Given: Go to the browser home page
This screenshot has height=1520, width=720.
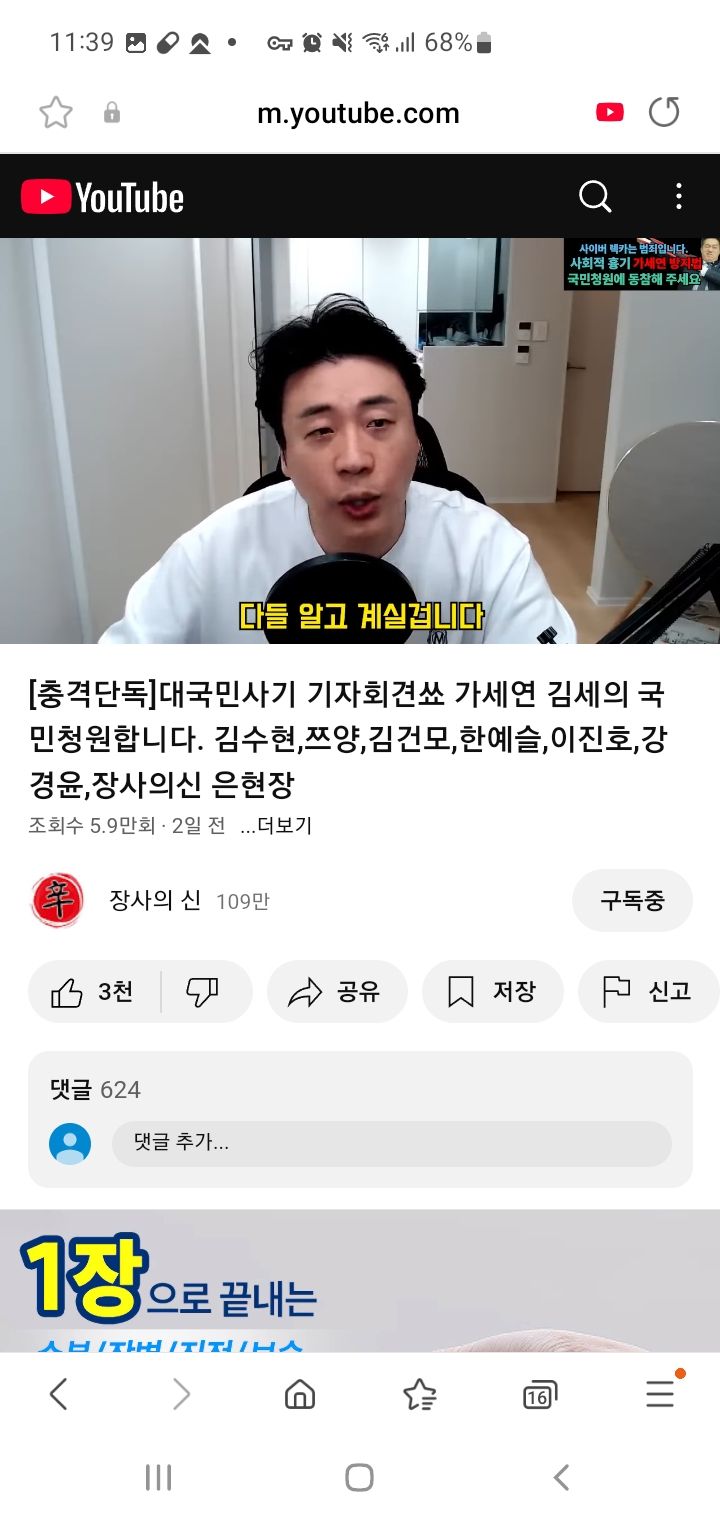Looking at the screenshot, I should click(x=300, y=1394).
